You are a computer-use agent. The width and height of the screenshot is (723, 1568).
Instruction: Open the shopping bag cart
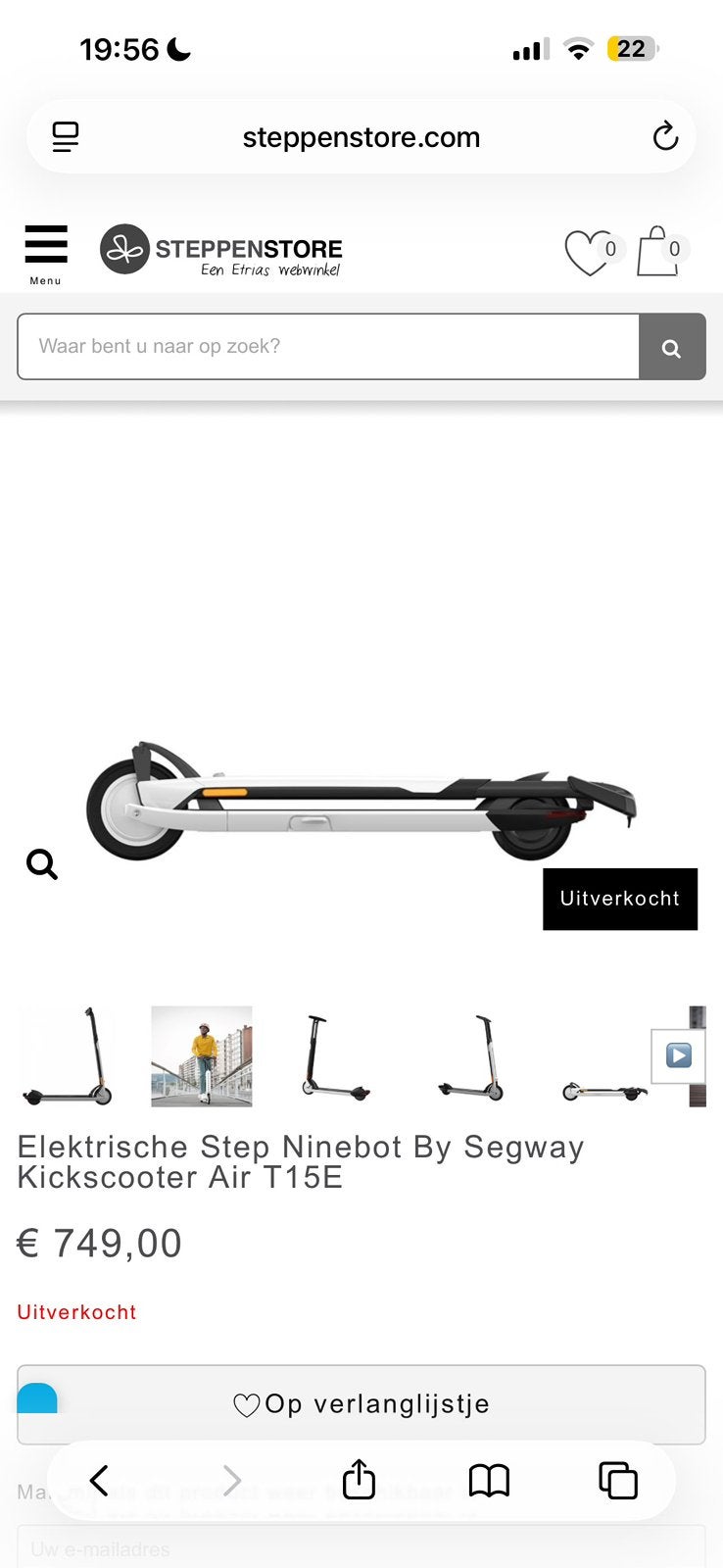click(661, 252)
